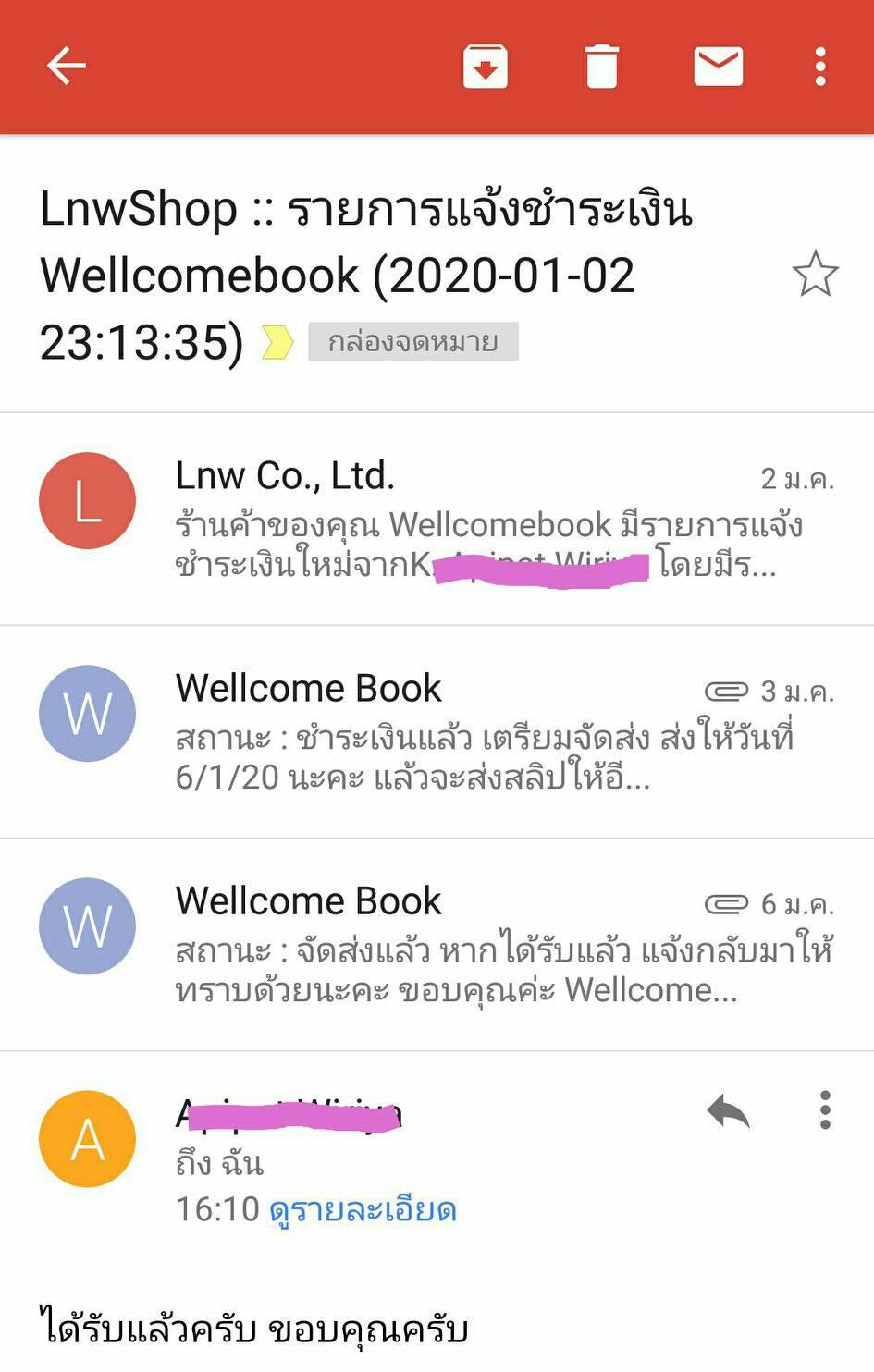Delete this email thread
Image resolution: width=874 pixels, height=1372 pixels.
[601, 67]
